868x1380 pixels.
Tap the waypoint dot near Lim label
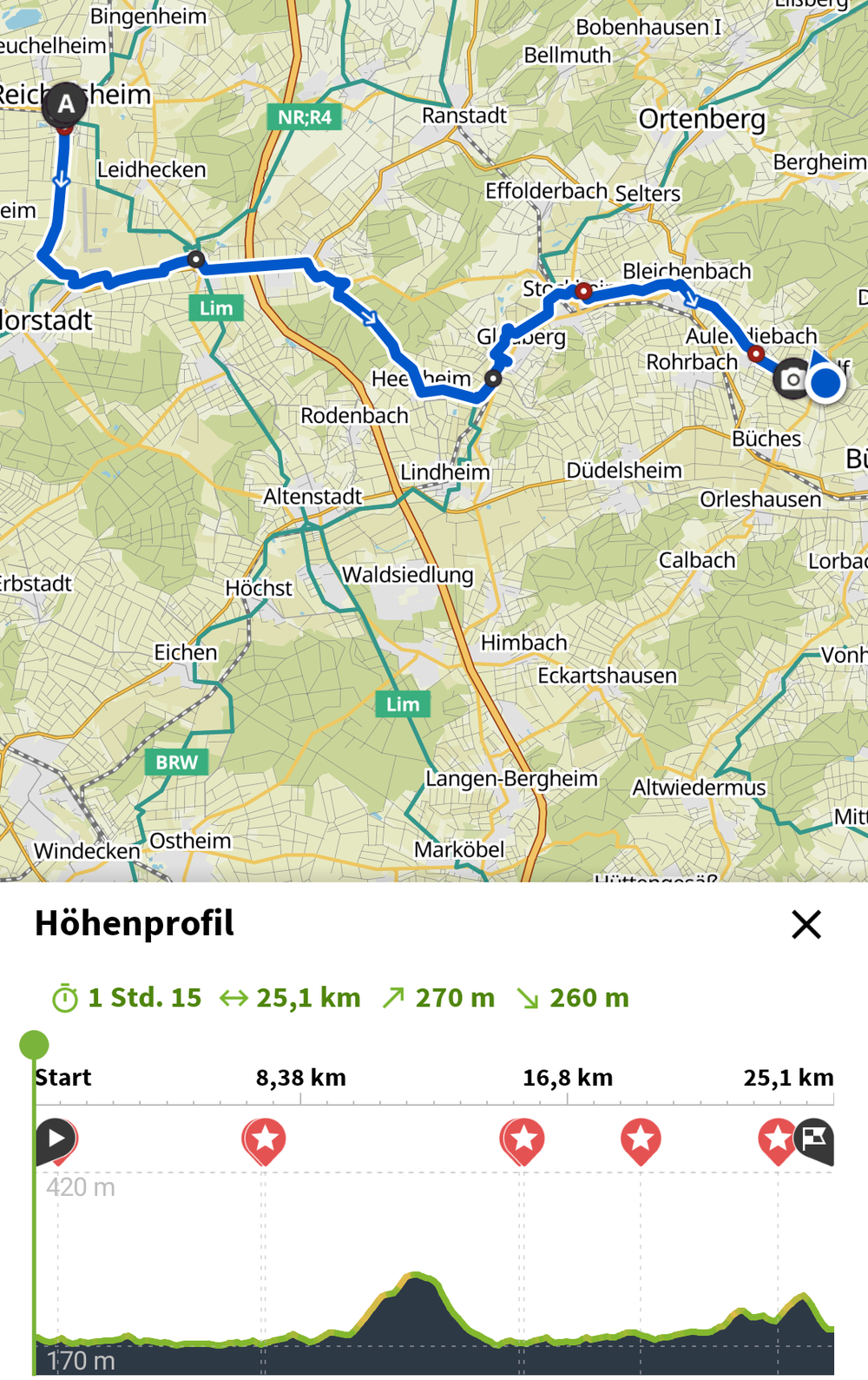tap(196, 259)
